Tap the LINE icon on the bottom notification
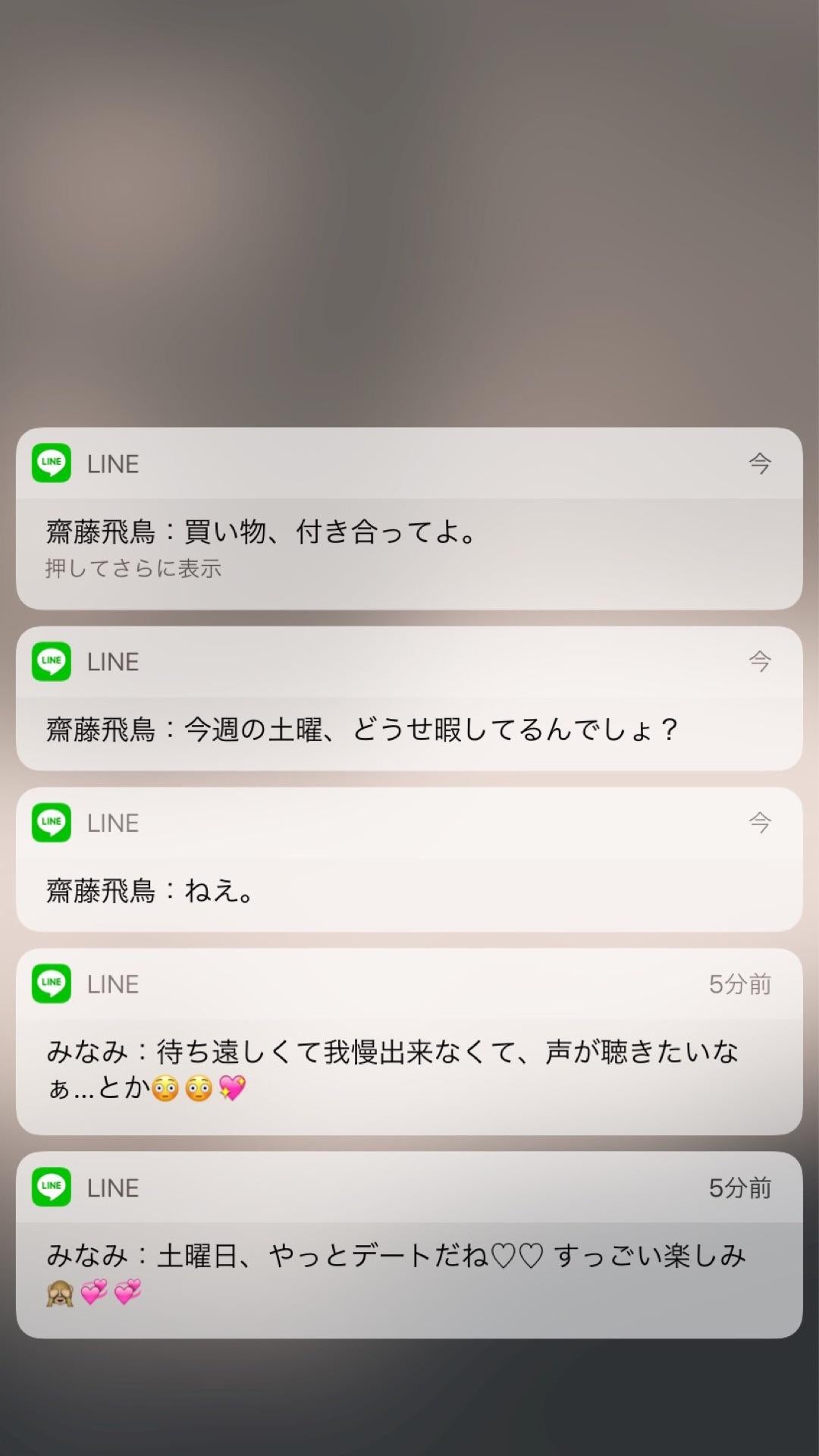 tap(50, 1188)
